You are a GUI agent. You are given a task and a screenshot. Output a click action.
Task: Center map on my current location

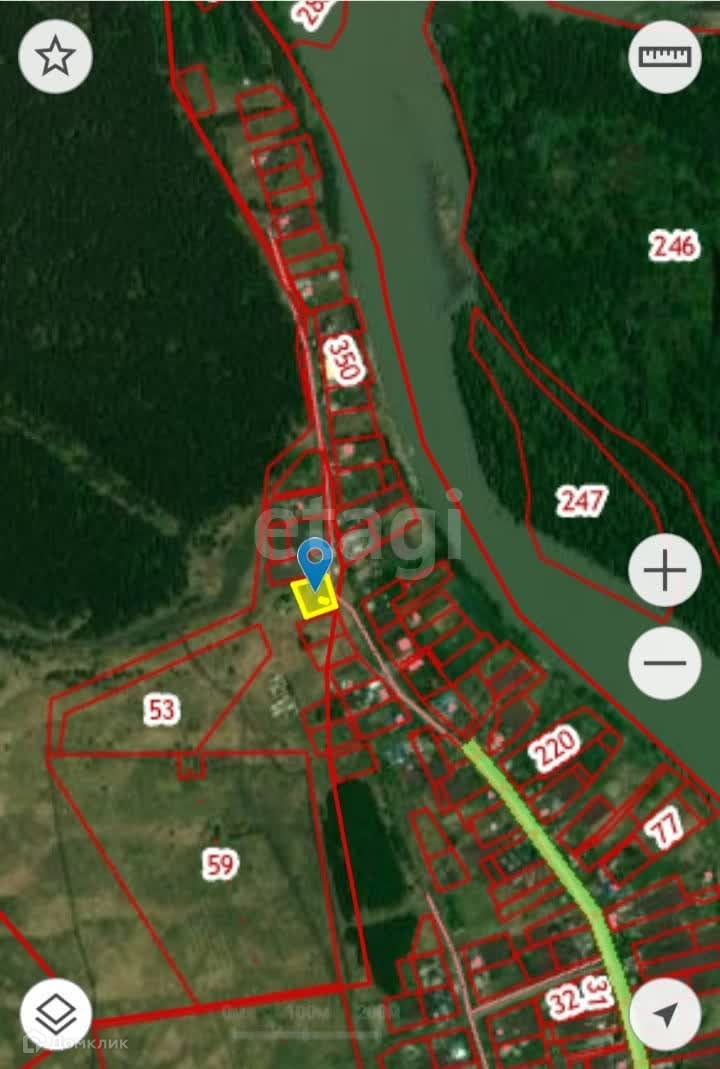pos(665,1014)
